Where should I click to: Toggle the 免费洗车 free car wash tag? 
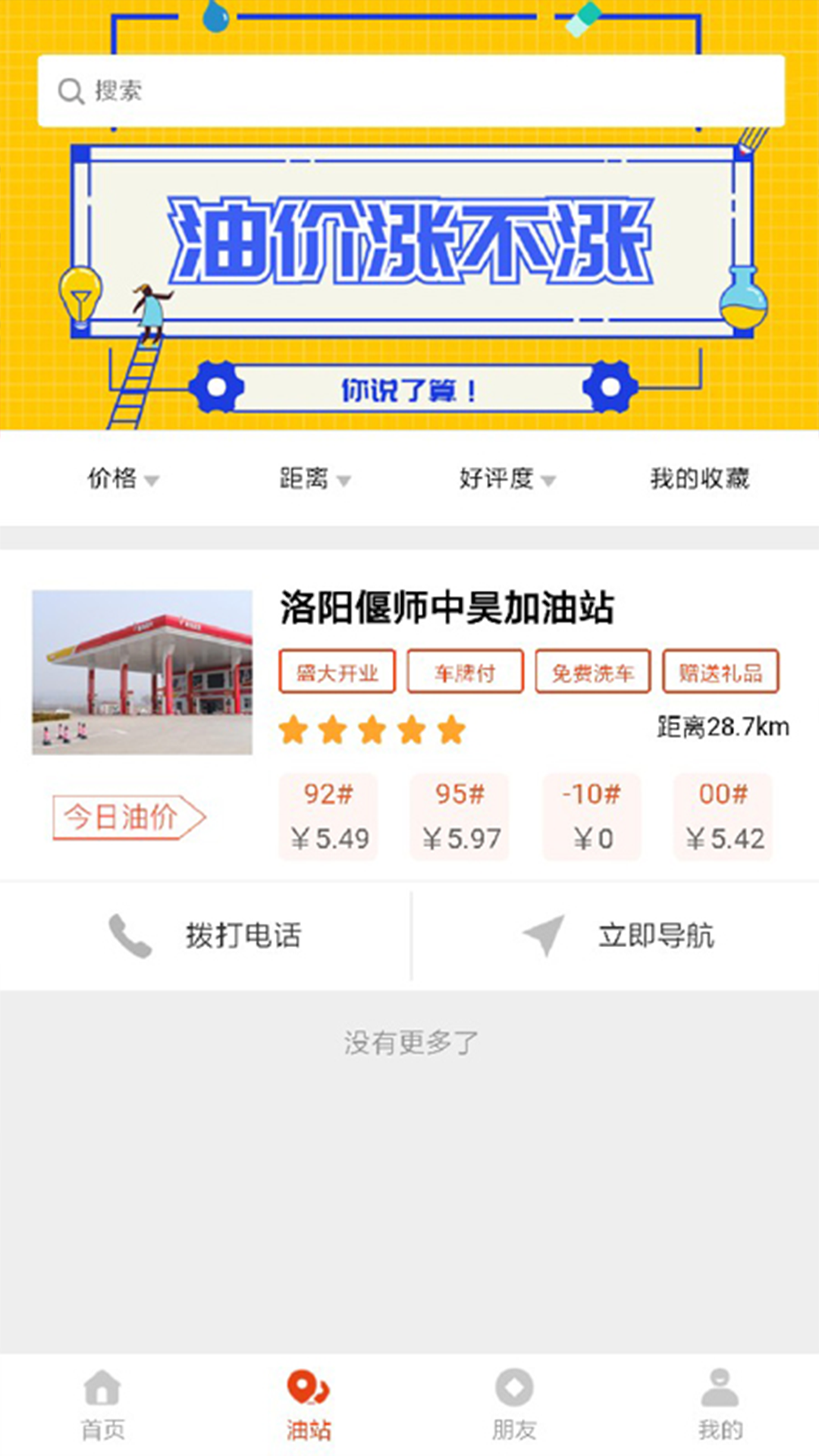[592, 671]
